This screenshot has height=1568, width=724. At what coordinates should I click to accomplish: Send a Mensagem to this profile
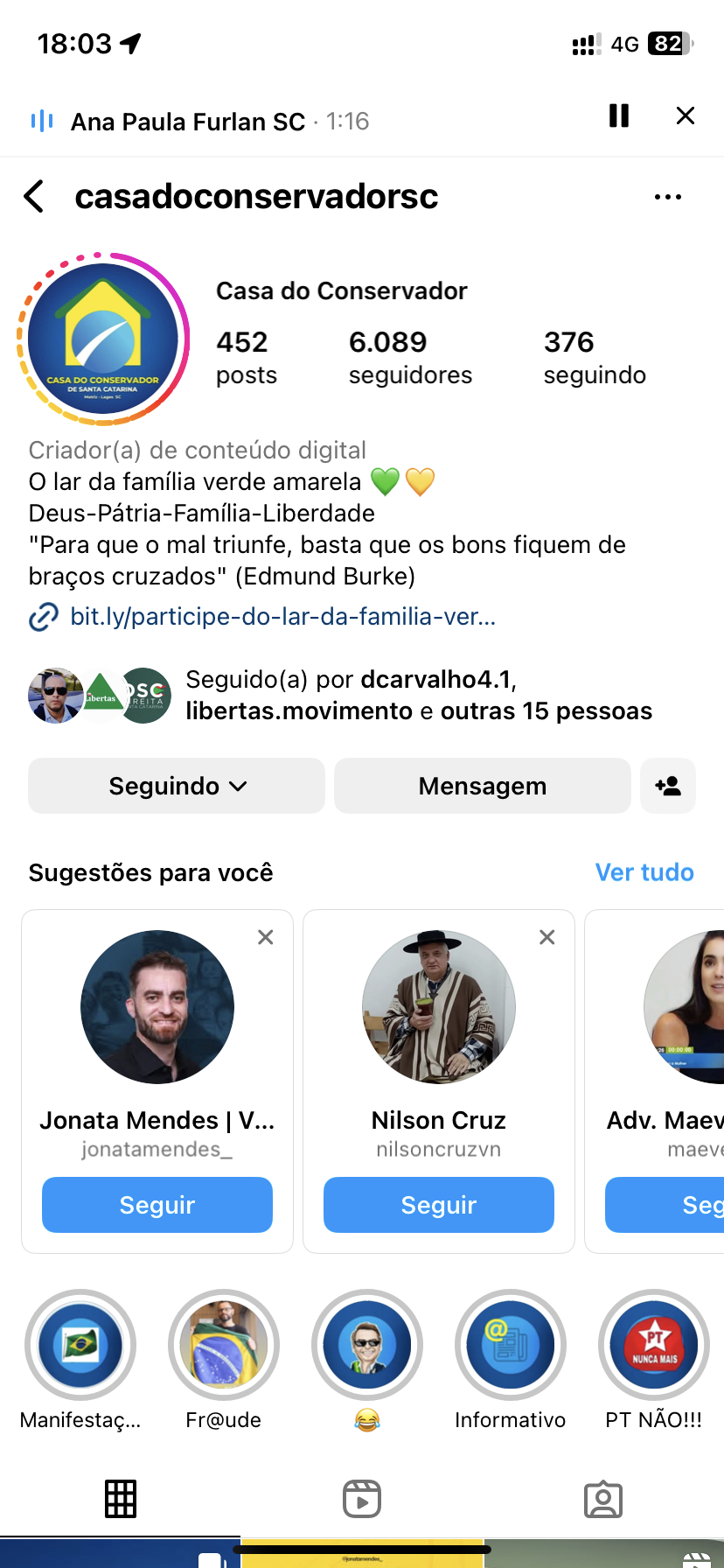(x=483, y=786)
